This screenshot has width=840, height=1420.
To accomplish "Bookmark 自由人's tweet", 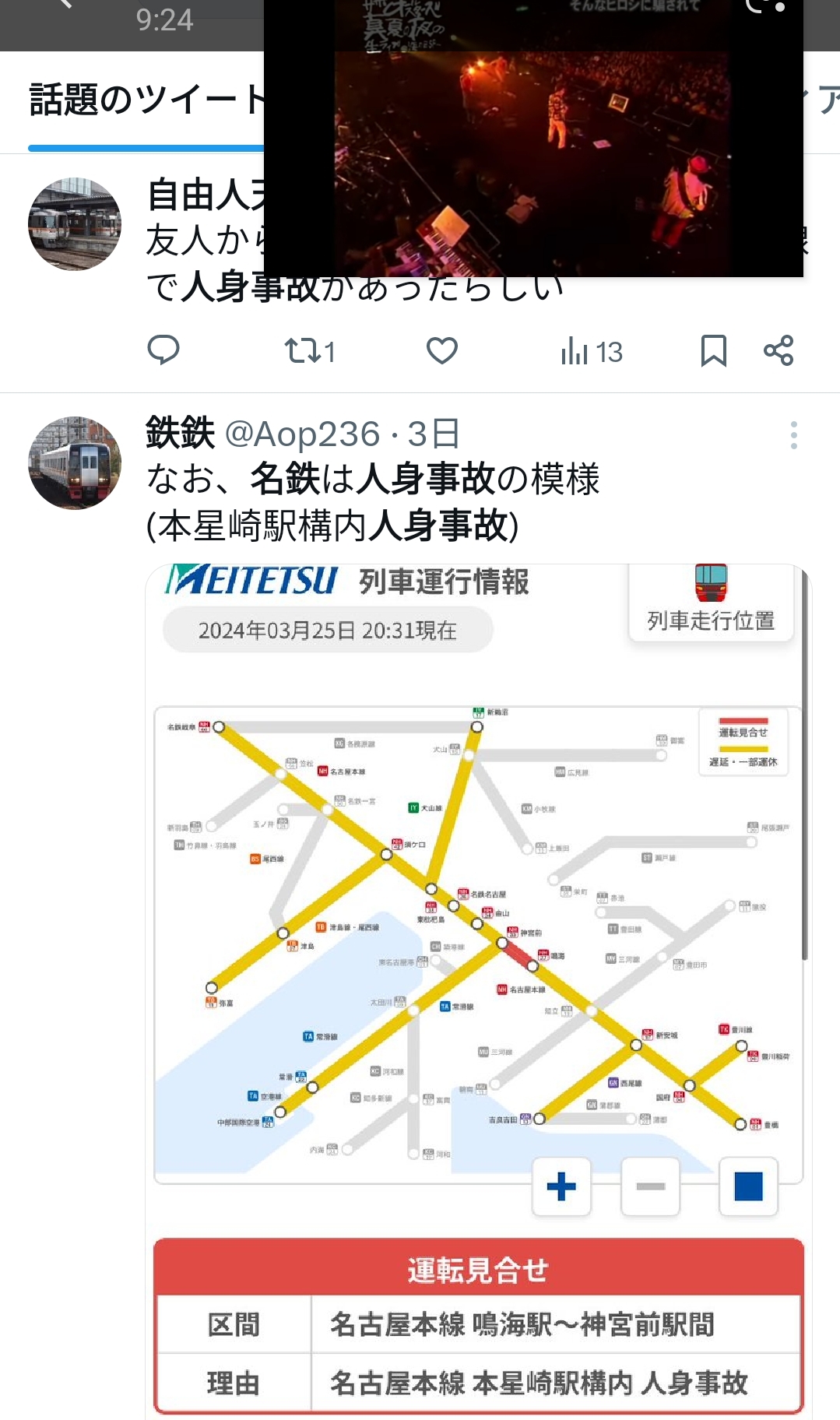I will (x=713, y=351).
